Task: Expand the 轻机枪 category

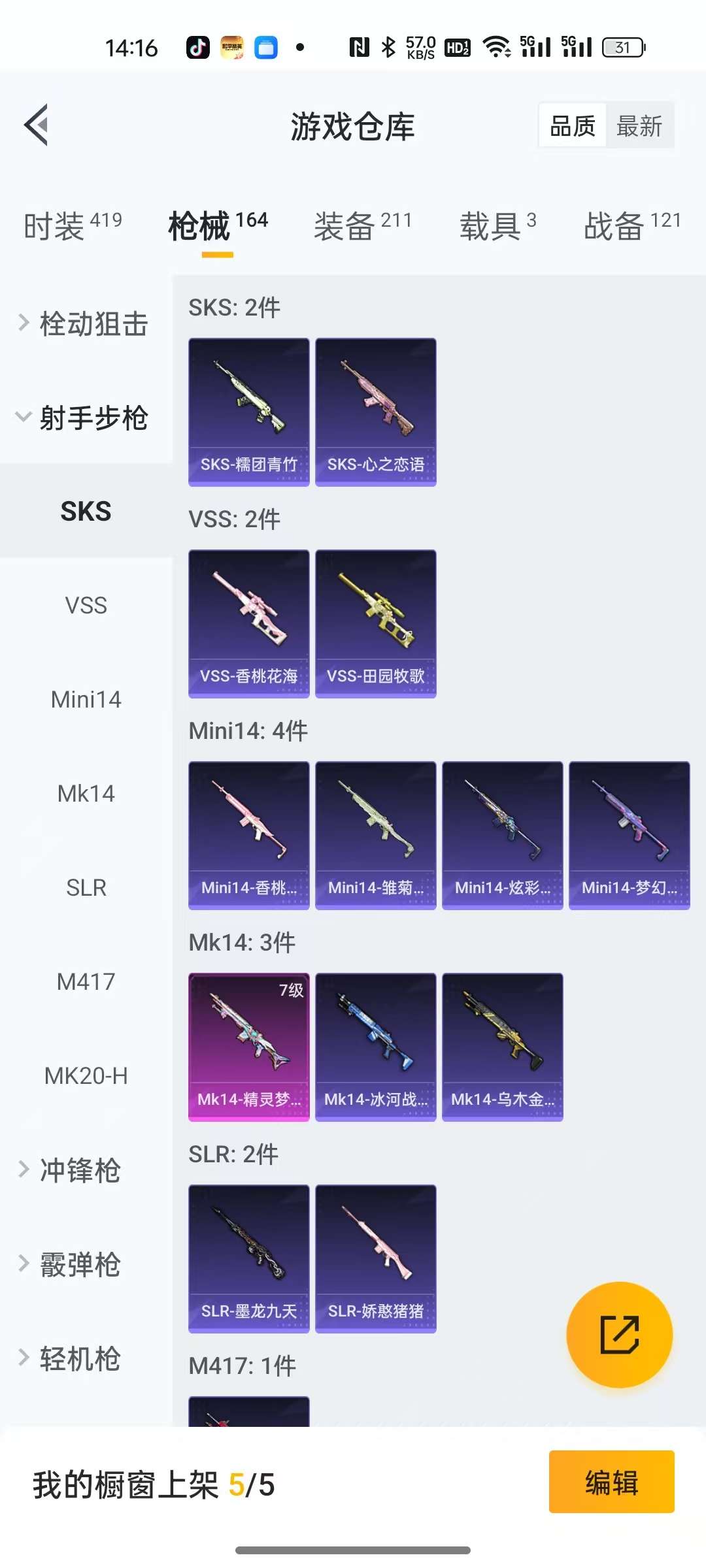Action: [78, 1358]
